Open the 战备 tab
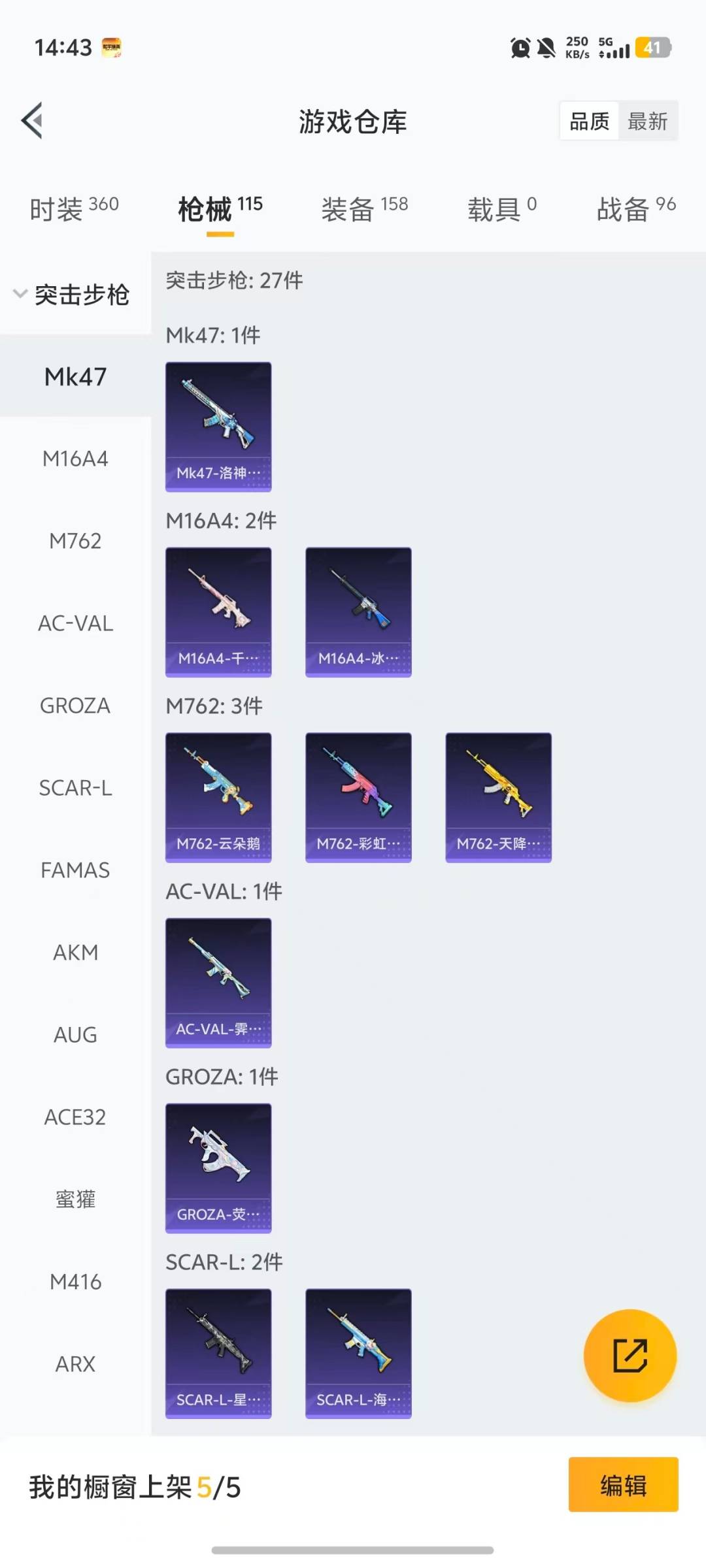Image resolution: width=706 pixels, height=1568 pixels. (635, 209)
